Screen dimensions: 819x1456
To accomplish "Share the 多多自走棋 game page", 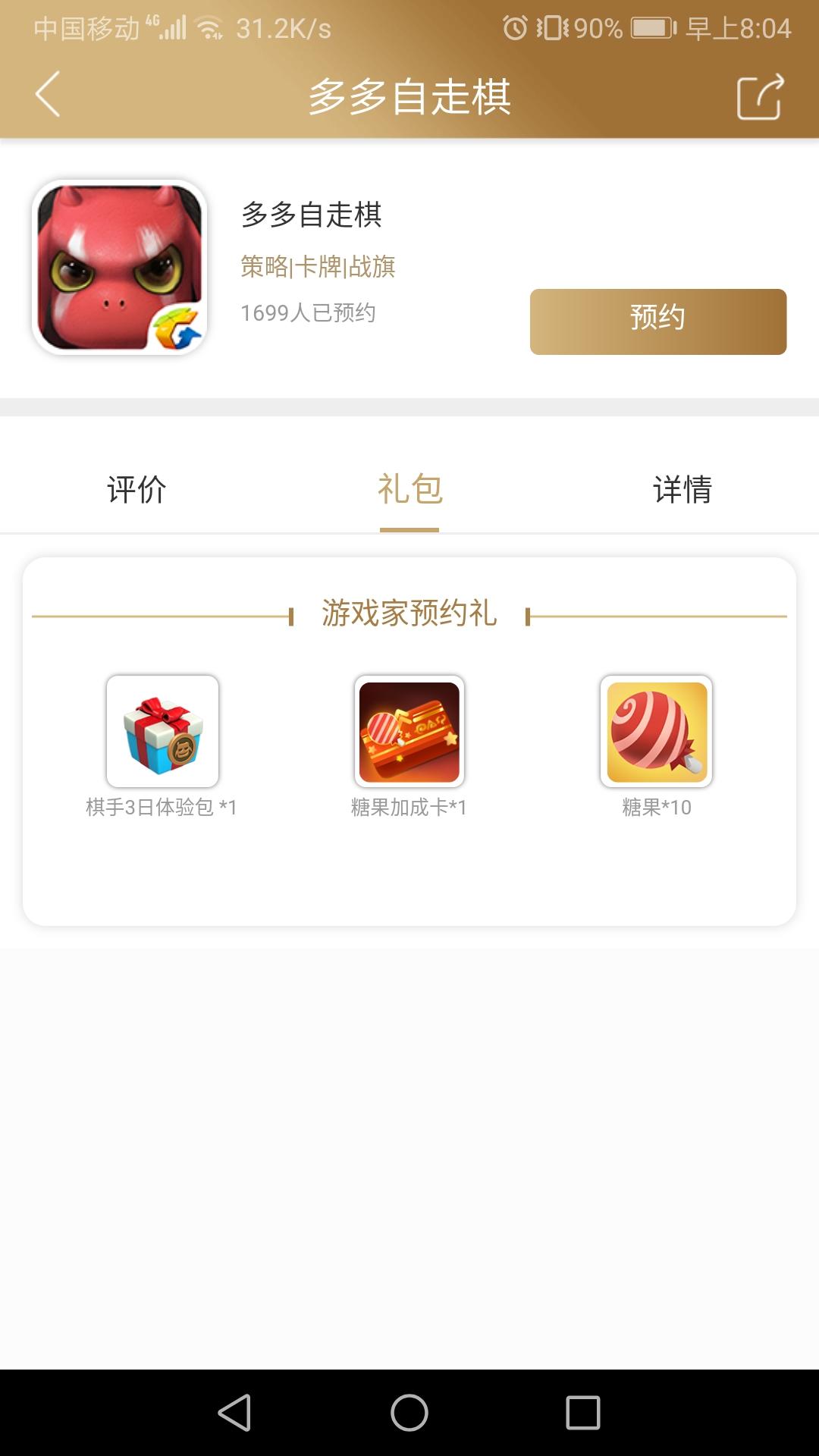I will (x=760, y=96).
